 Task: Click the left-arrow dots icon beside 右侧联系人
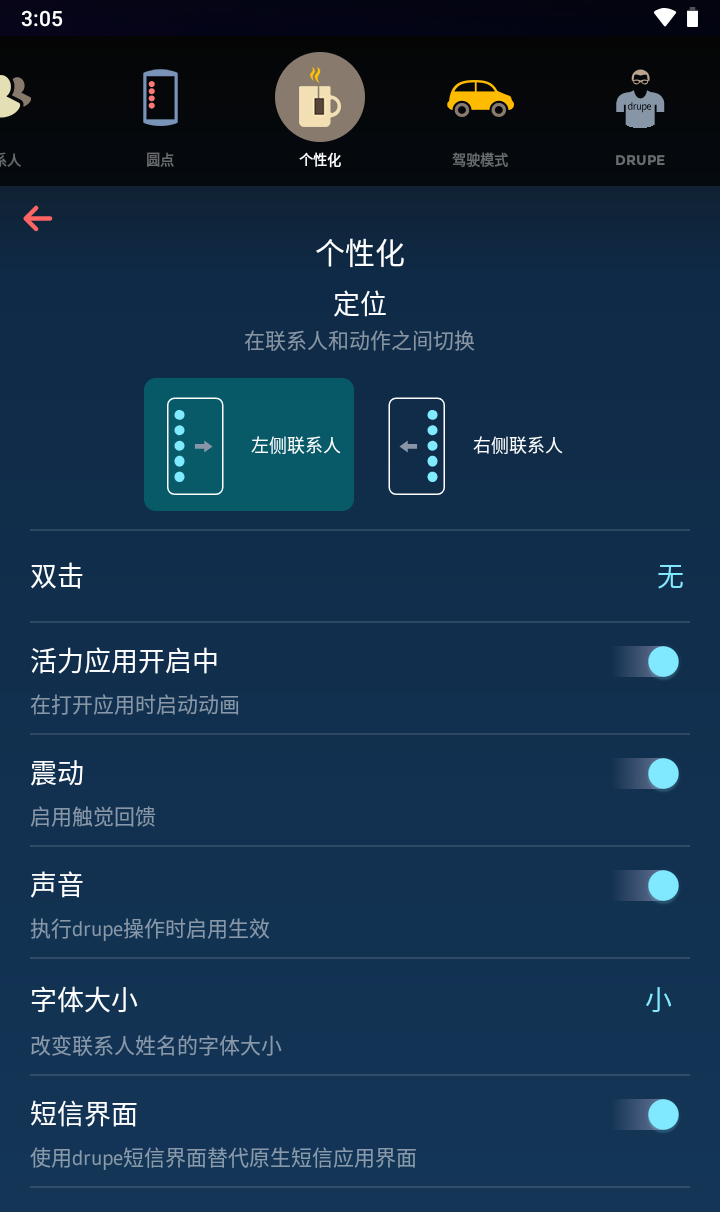click(x=417, y=445)
